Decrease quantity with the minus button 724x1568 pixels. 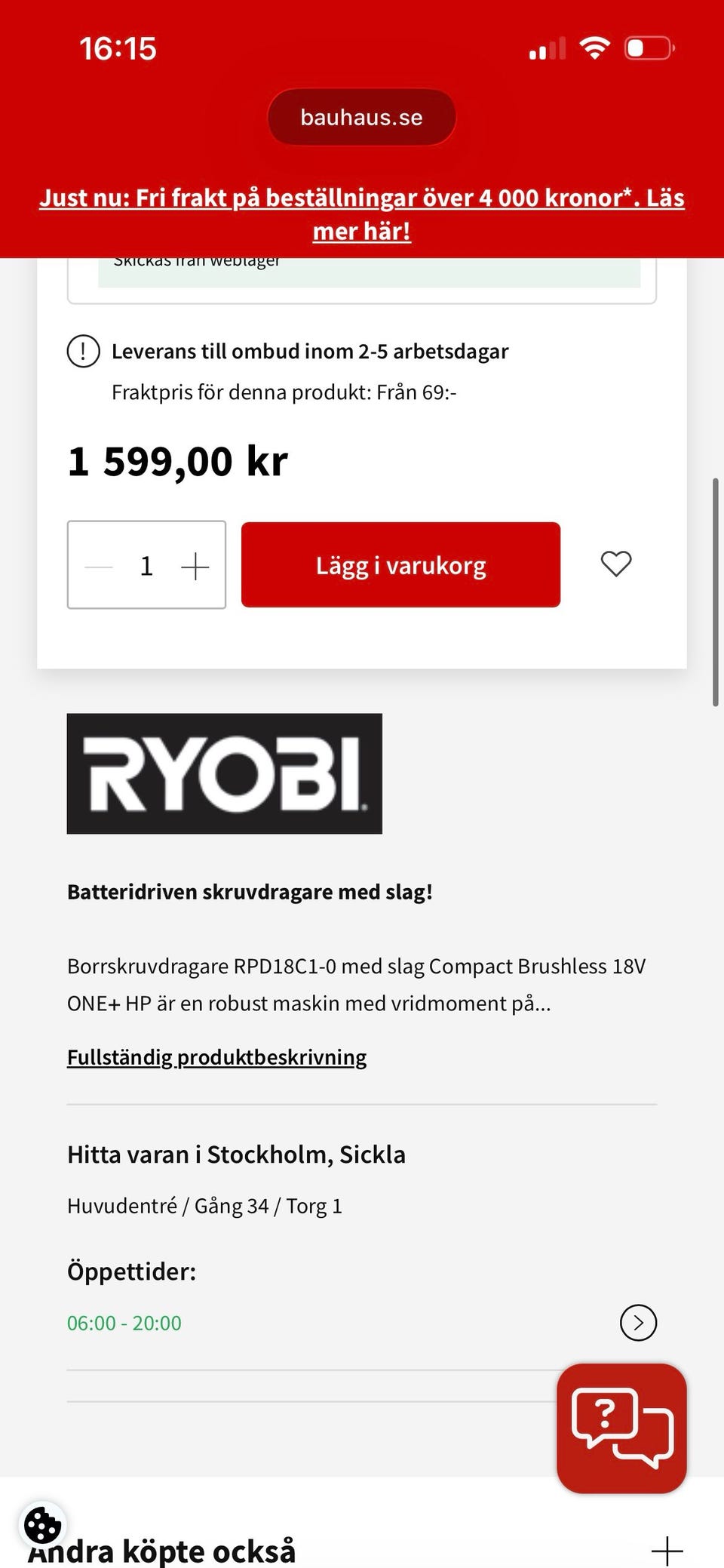click(99, 566)
